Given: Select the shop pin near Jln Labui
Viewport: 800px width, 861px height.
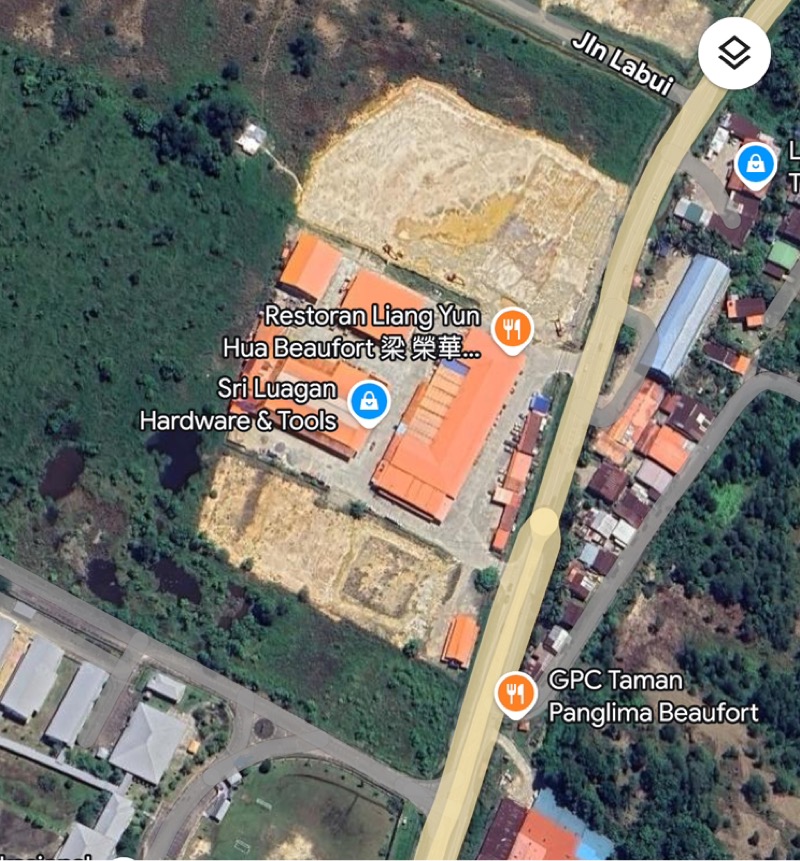Looking at the screenshot, I should point(755,162).
